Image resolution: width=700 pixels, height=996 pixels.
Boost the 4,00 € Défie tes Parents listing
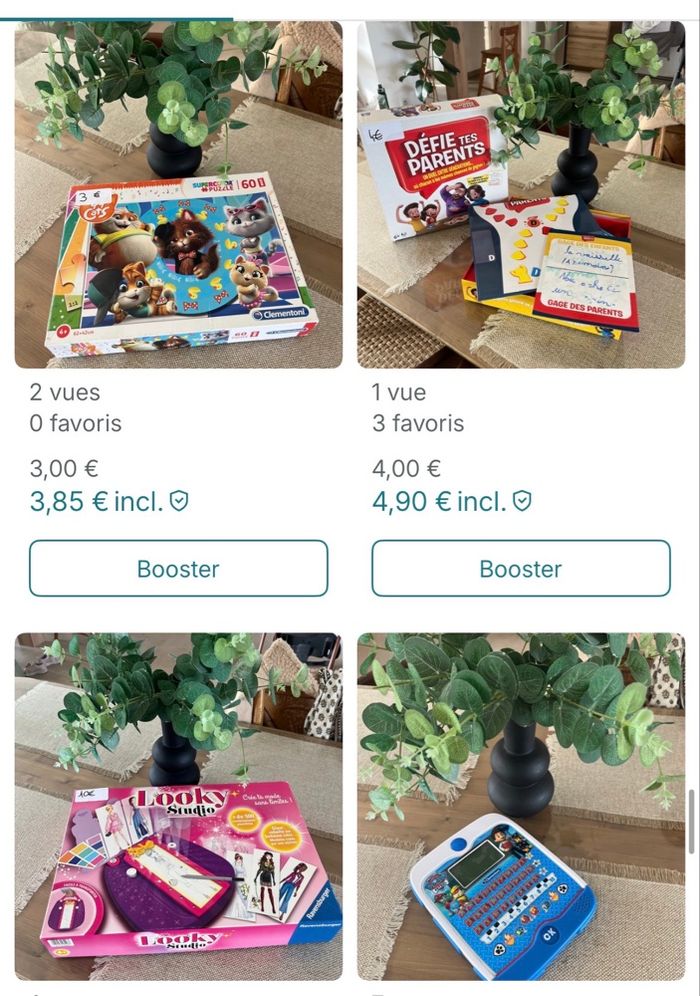point(521,569)
